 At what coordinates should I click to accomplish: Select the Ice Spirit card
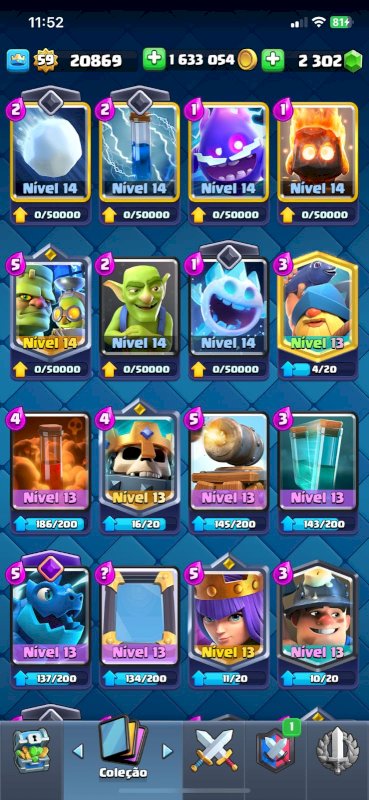click(x=228, y=306)
